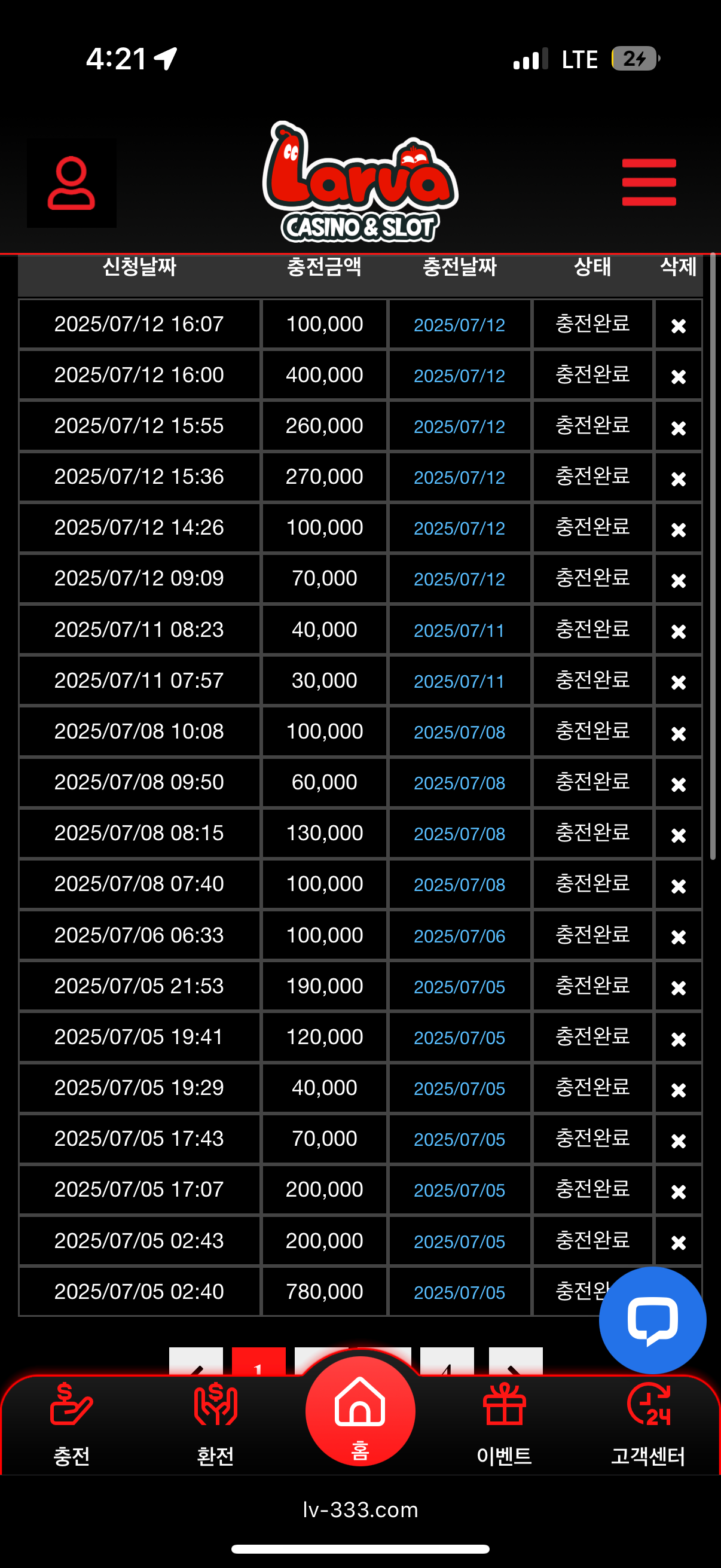721x1568 pixels.
Task: Open the 이벤트 events tab
Action: [504, 1423]
